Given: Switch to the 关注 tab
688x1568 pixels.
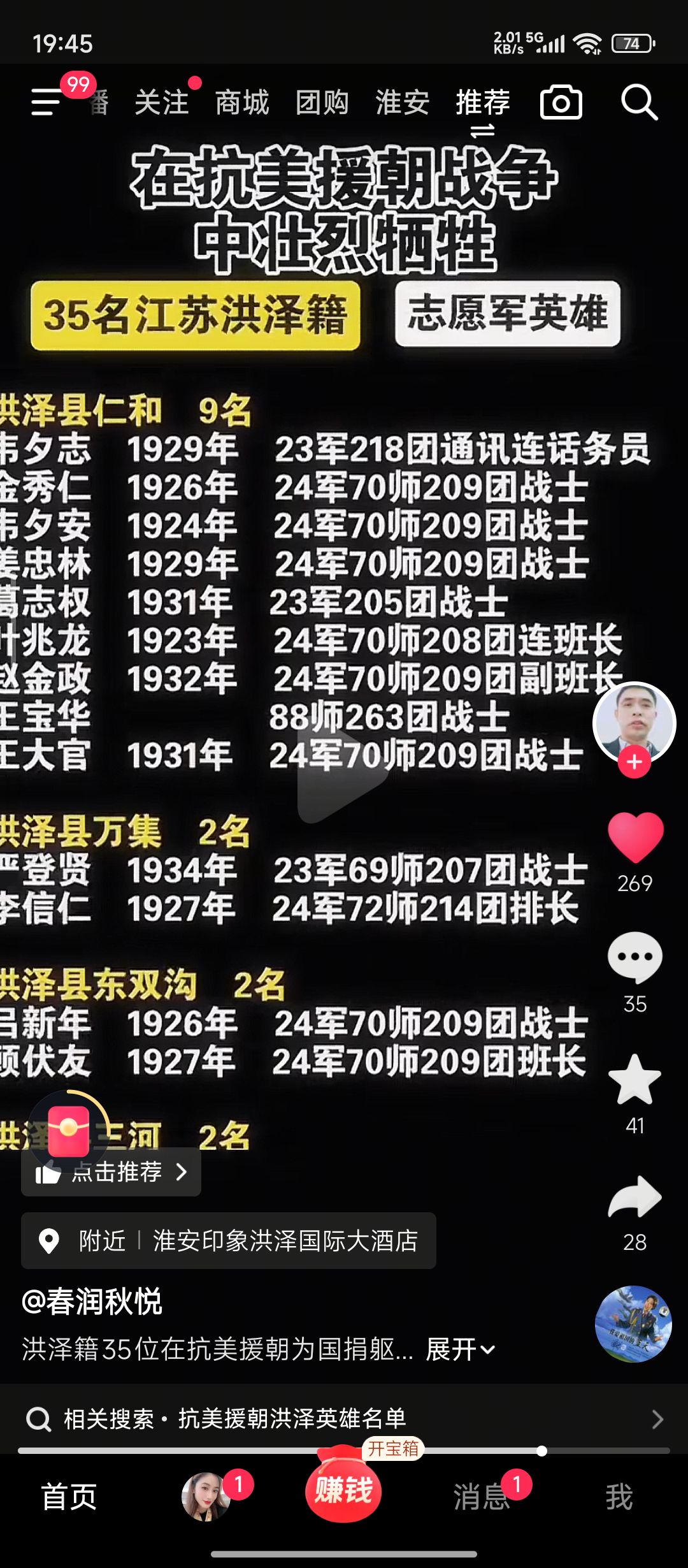Looking at the screenshot, I should point(162,103).
